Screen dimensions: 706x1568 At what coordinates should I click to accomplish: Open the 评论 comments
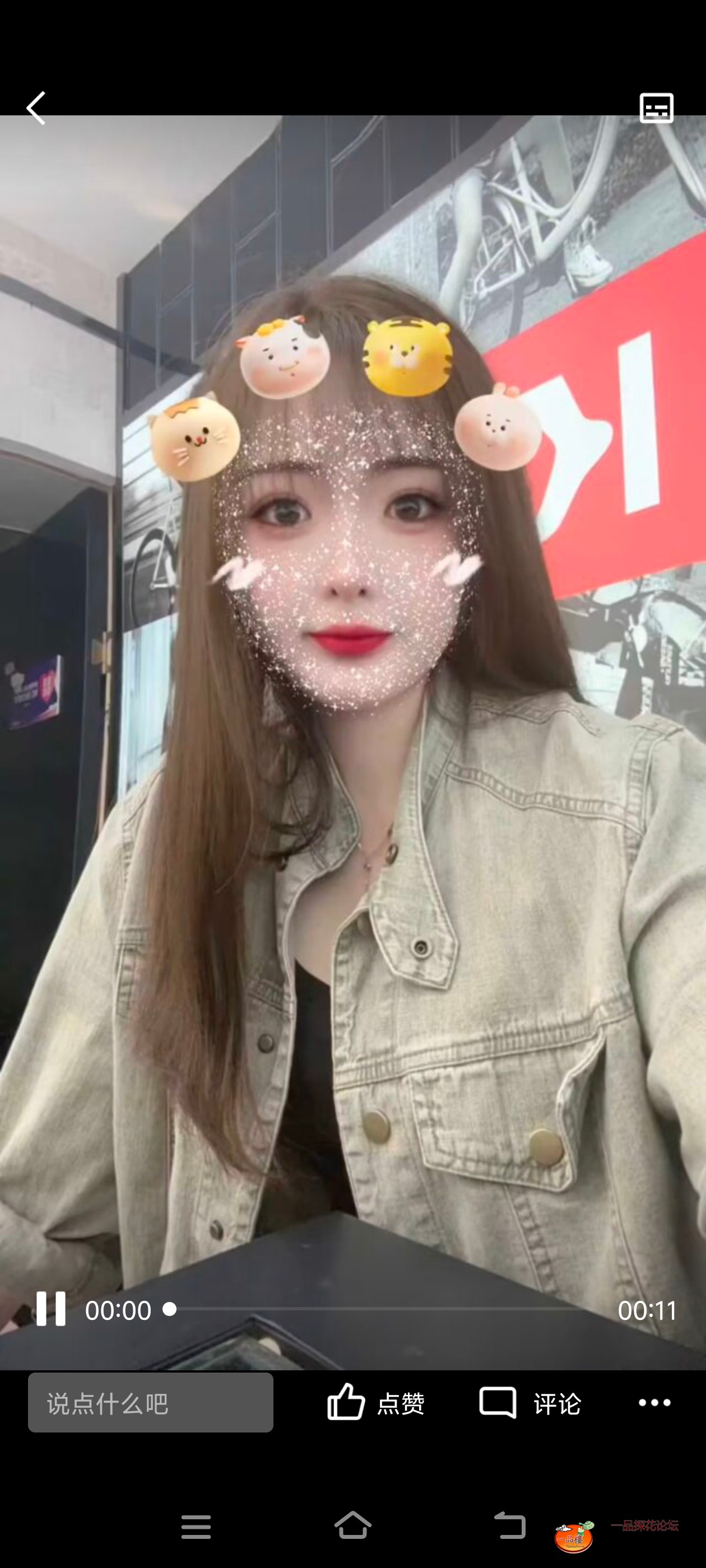(x=530, y=1402)
